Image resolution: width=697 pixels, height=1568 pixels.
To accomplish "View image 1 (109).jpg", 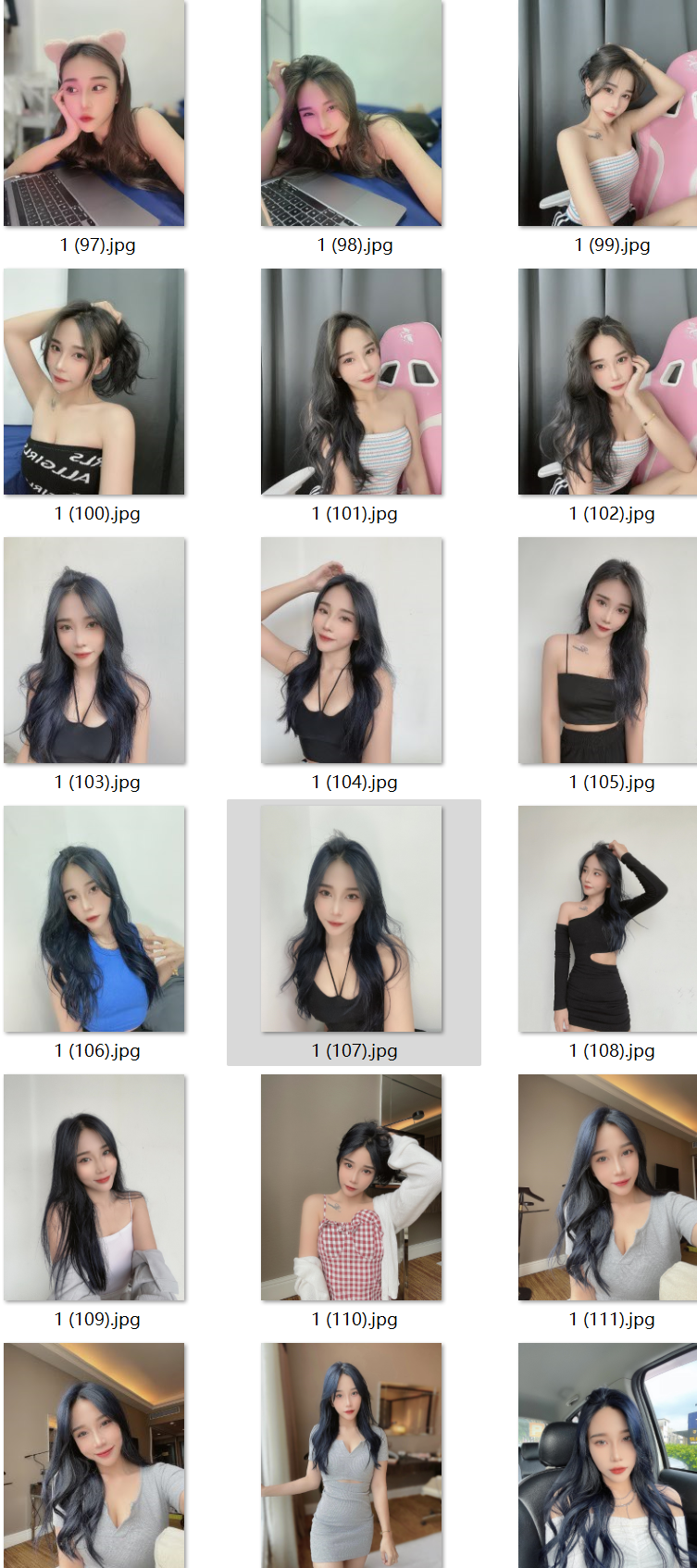I will tap(94, 1187).
